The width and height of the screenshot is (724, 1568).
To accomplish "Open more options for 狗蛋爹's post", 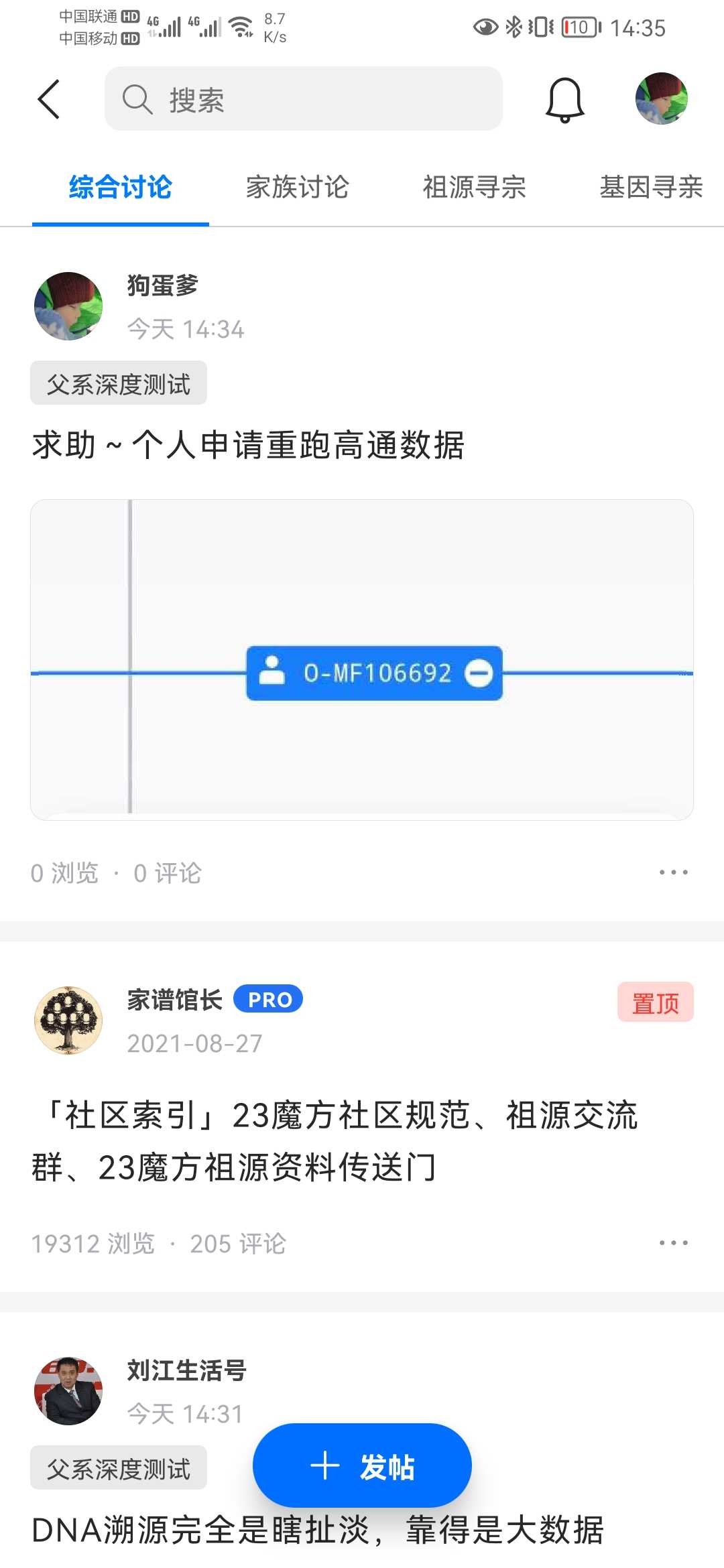I will click(x=673, y=872).
